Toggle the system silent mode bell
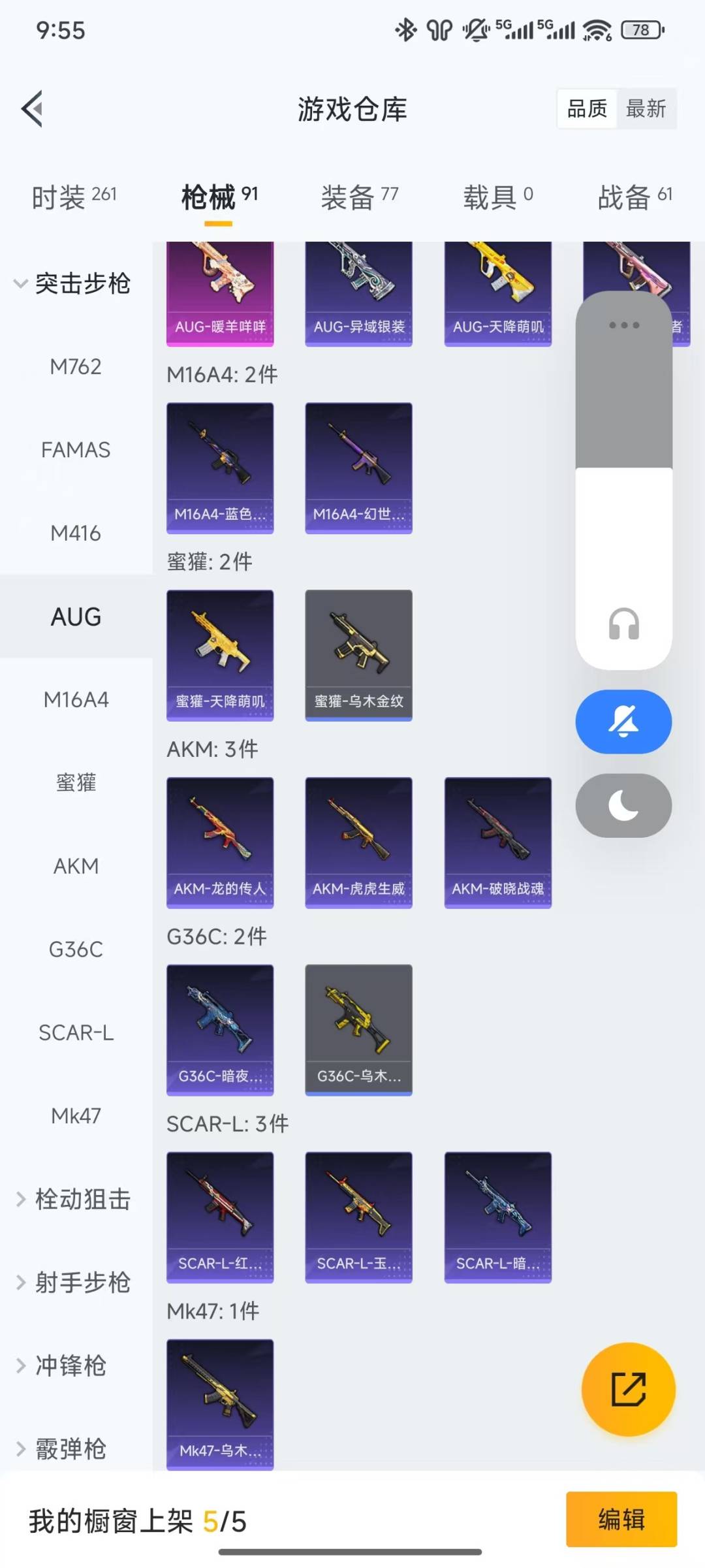The height and width of the screenshot is (1568, 705). [x=623, y=722]
